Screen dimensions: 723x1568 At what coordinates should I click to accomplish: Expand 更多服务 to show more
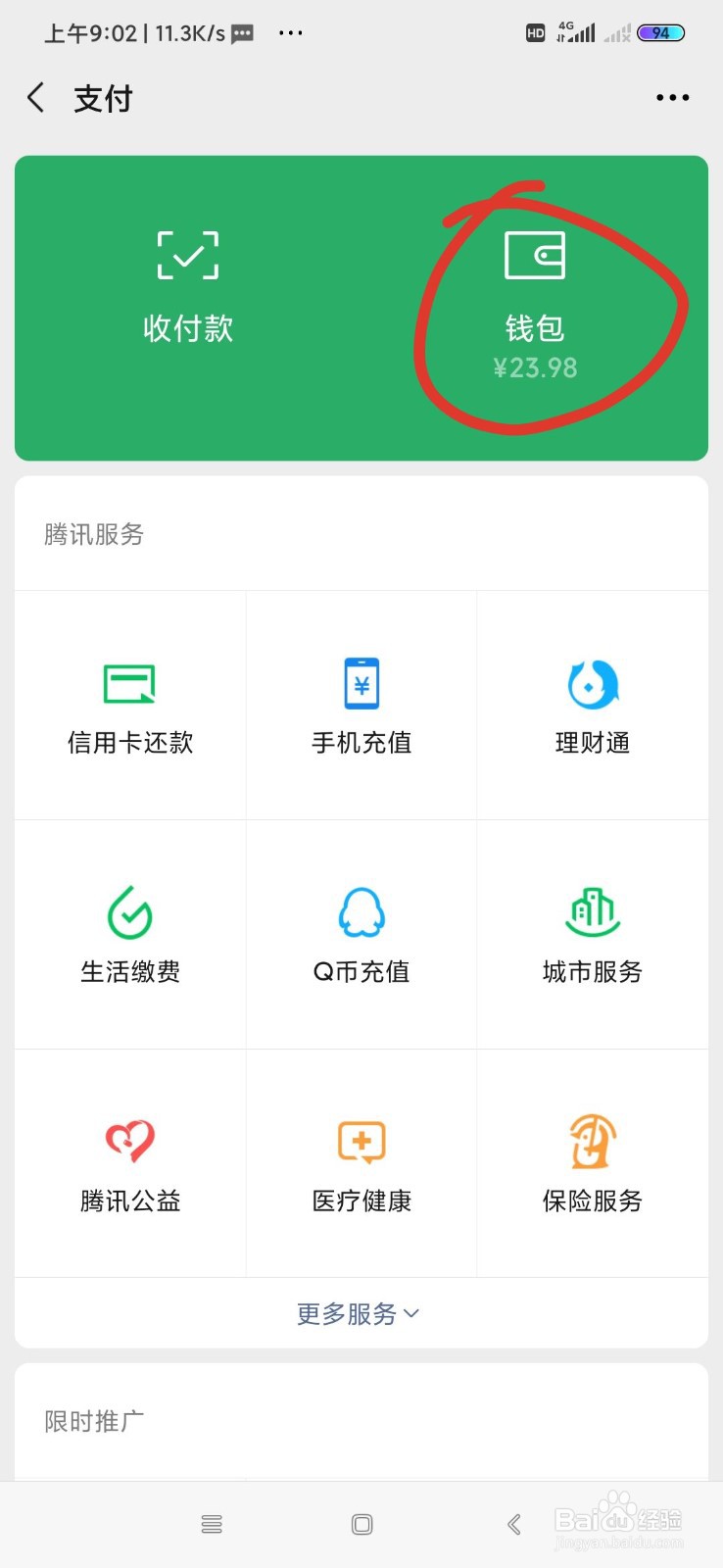pyautogui.click(x=359, y=1313)
